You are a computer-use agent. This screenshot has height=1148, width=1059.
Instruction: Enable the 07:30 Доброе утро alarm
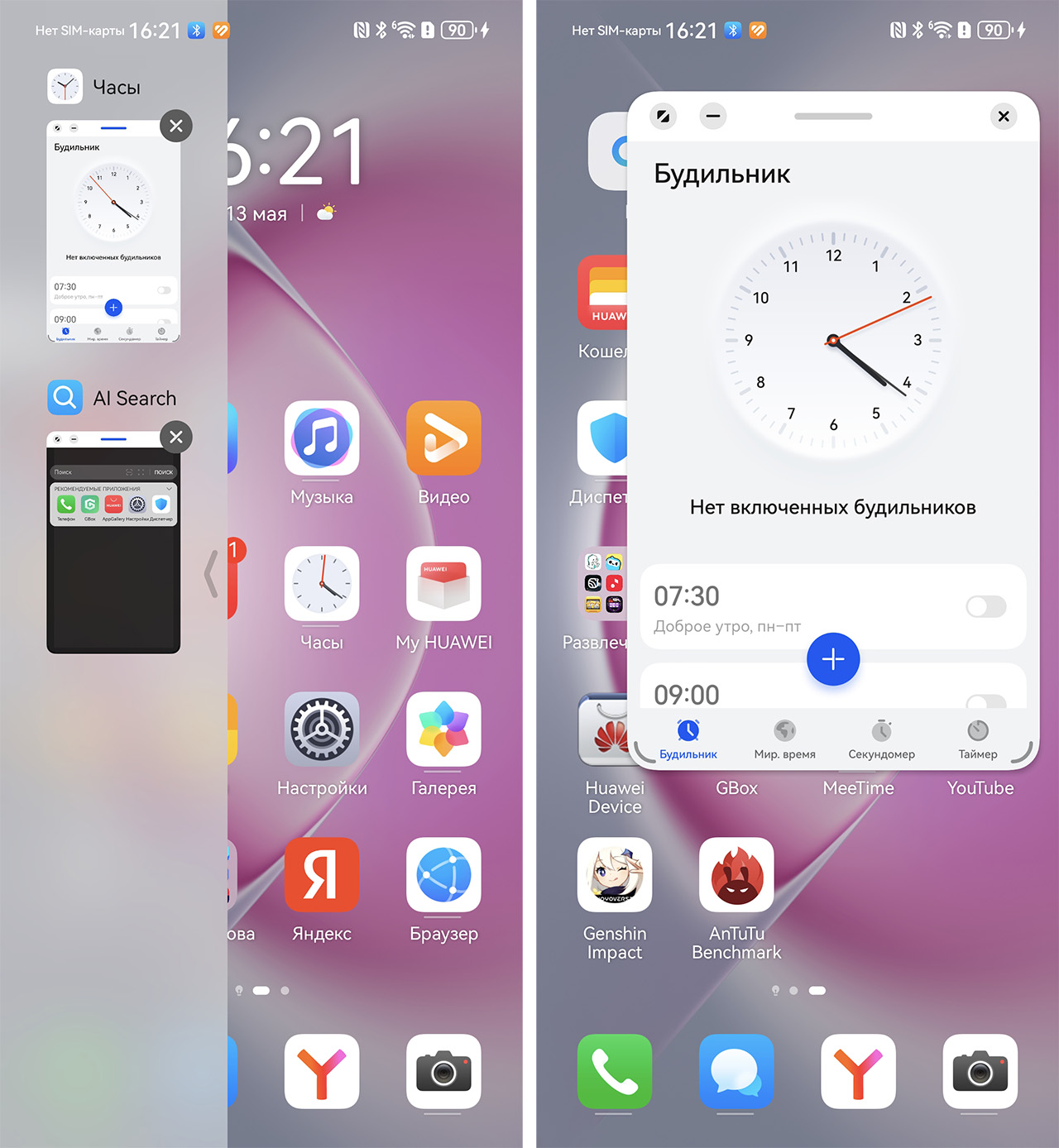[985, 606]
